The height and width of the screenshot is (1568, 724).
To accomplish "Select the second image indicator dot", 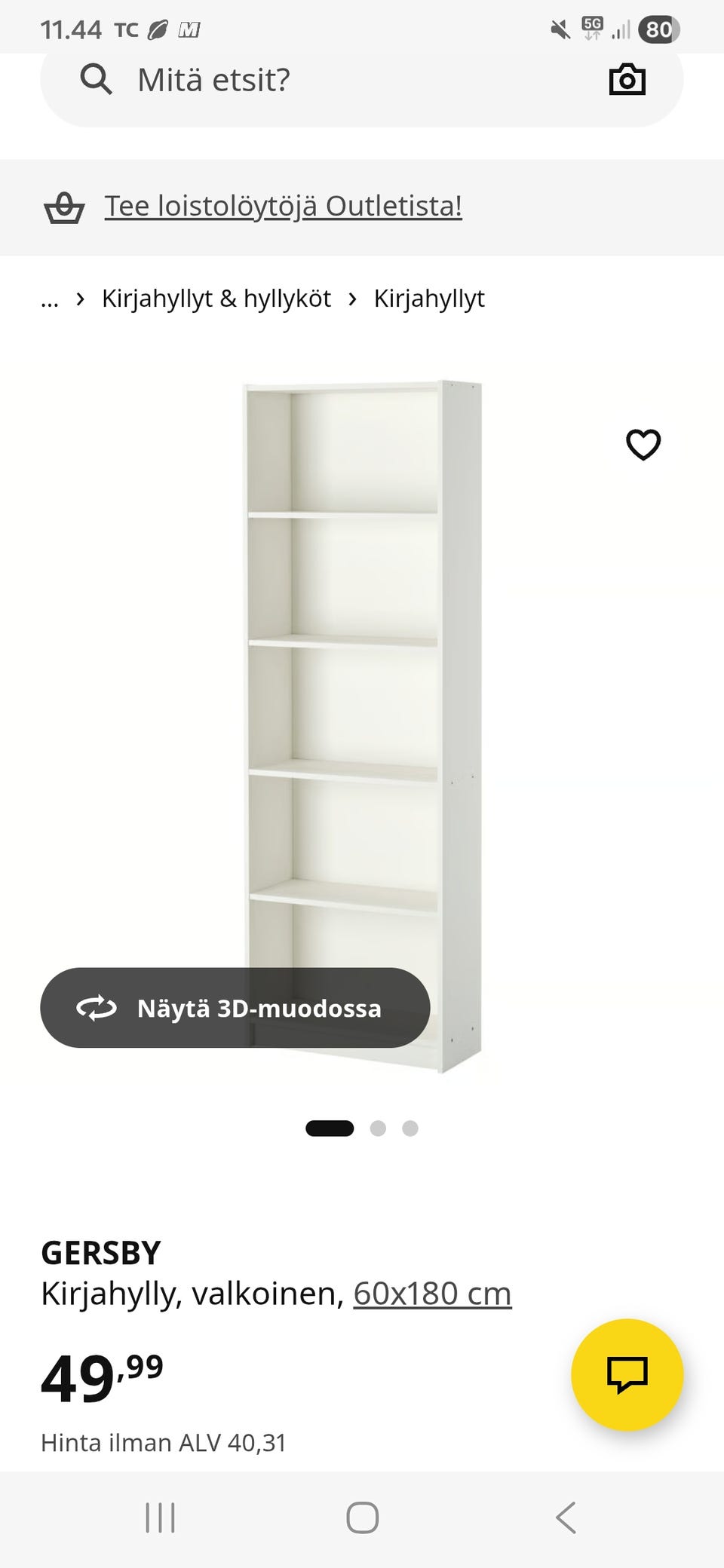I will [378, 1129].
